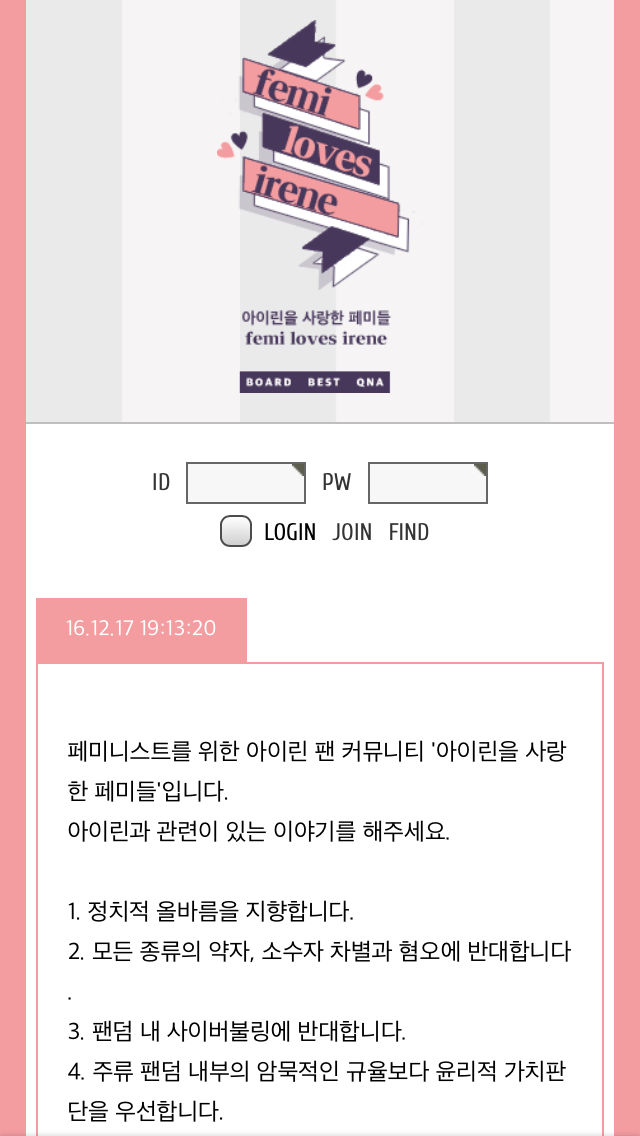Screen dimensions: 640x1136
Task: Select the PW password field
Action: 428,483
